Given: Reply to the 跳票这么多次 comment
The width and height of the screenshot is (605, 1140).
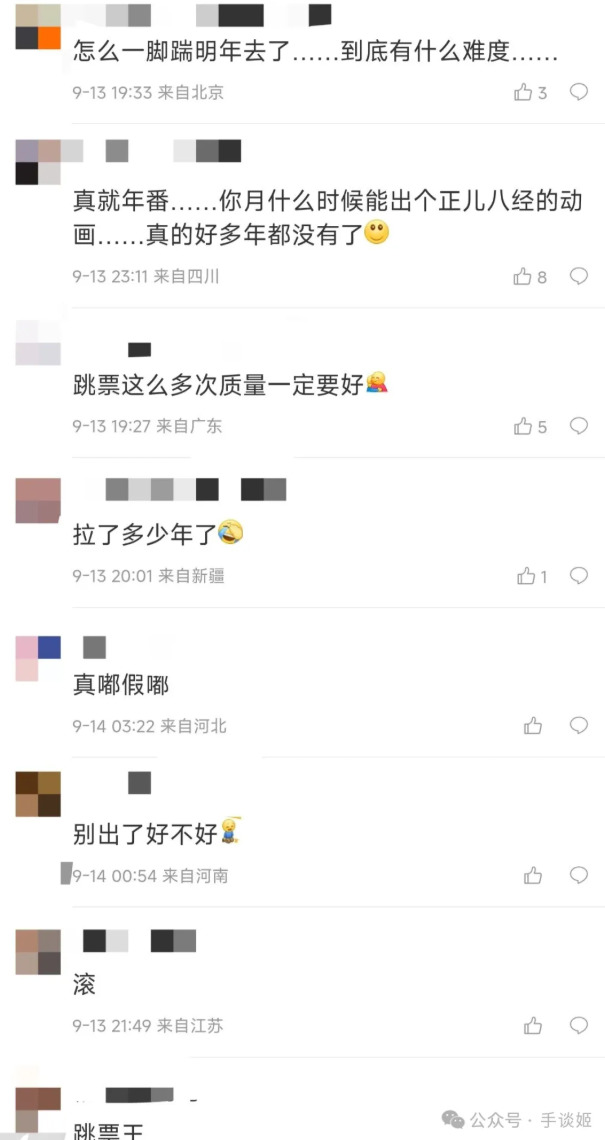Looking at the screenshot, I should click(578, 426).
